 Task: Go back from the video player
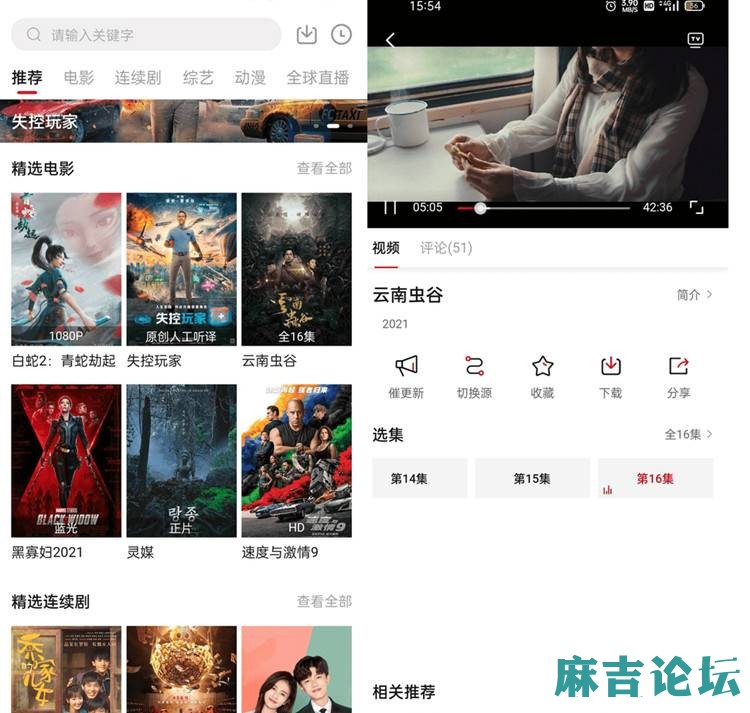tap(390, 40)
